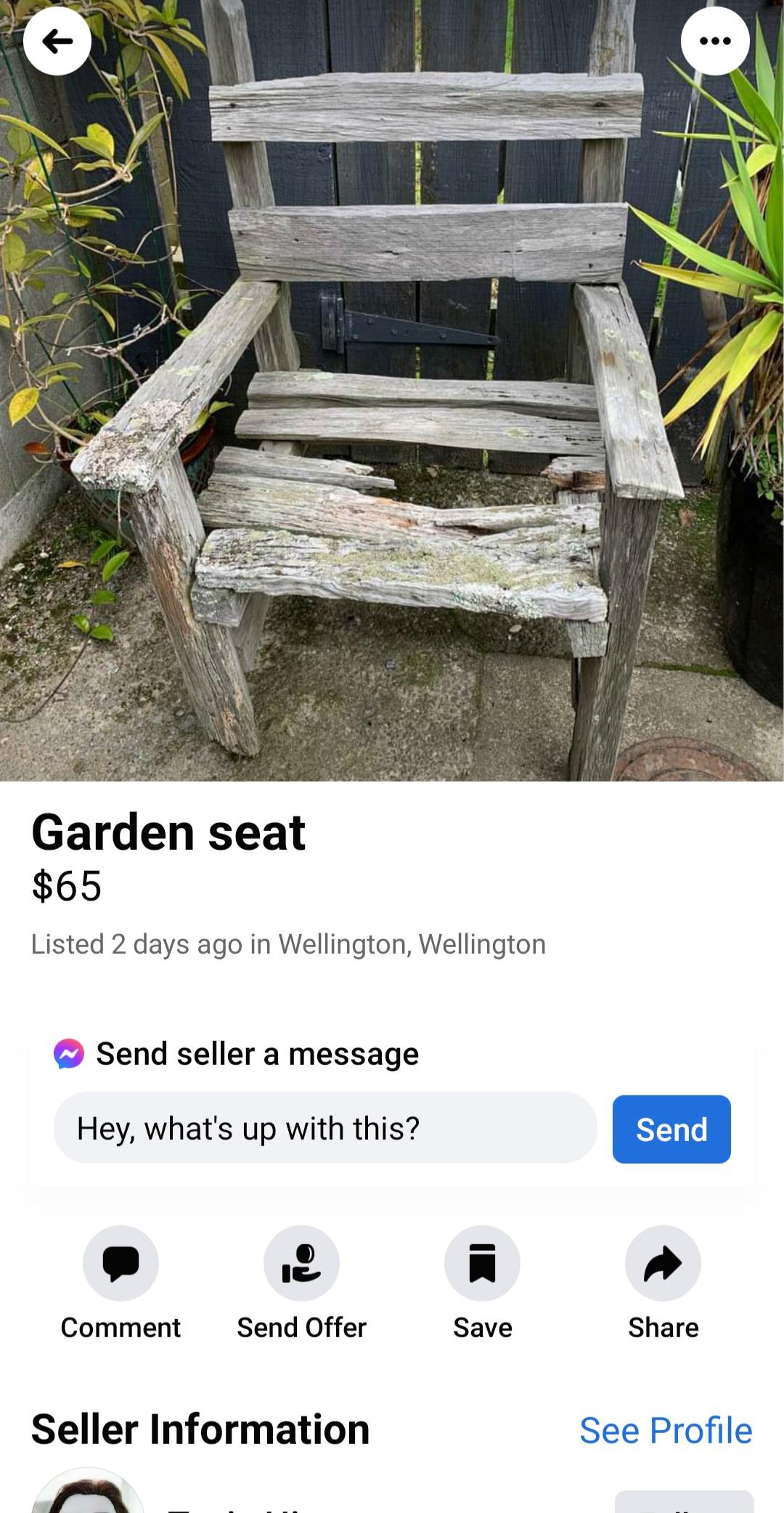Image resolution: width=784 pixels, height=1513 pixels.
Task: Click the Share label text
Action: point(663,1327)
